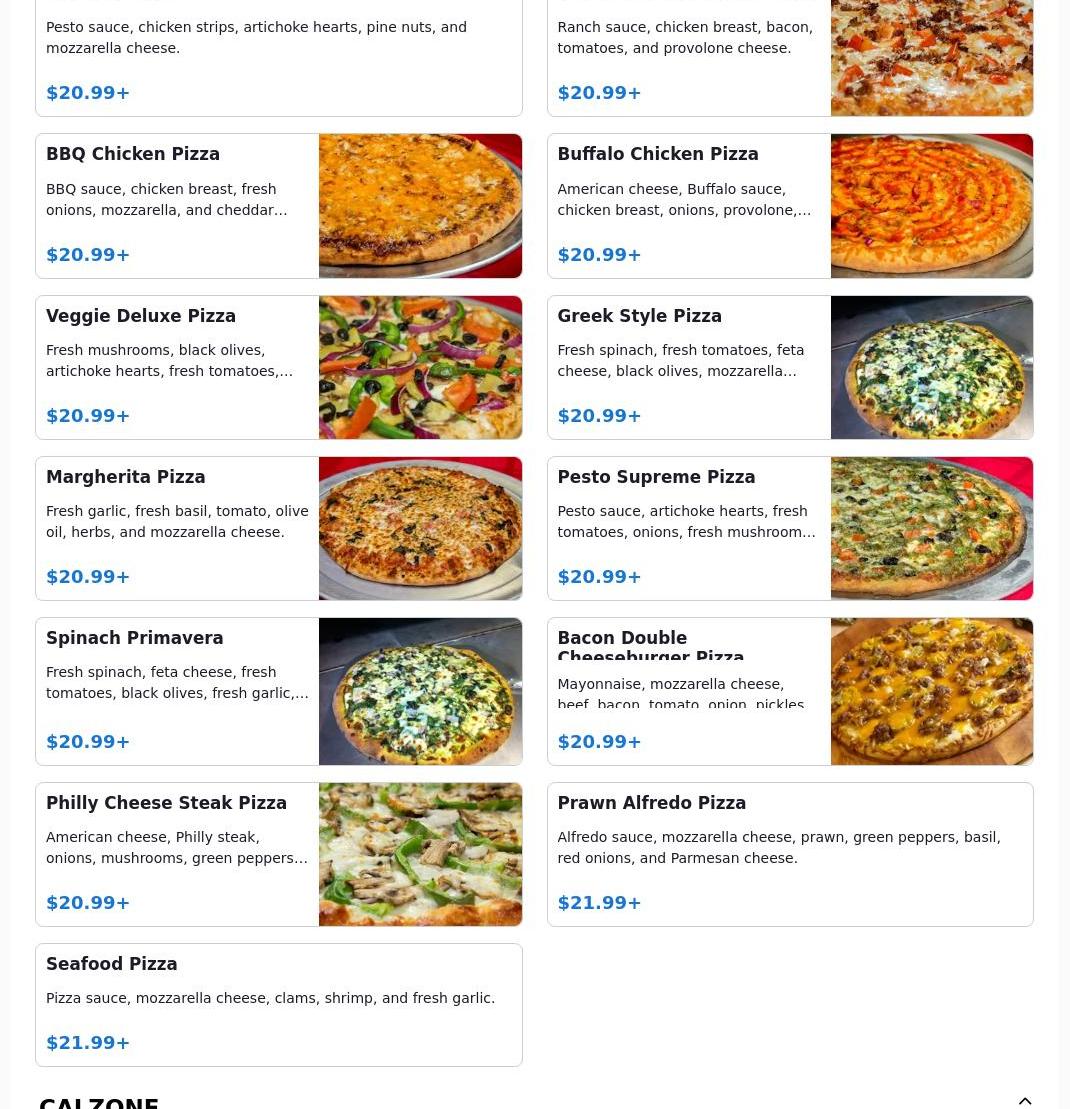Select the Buffalo Chicken Pizza item

click(x=789, y=206)
